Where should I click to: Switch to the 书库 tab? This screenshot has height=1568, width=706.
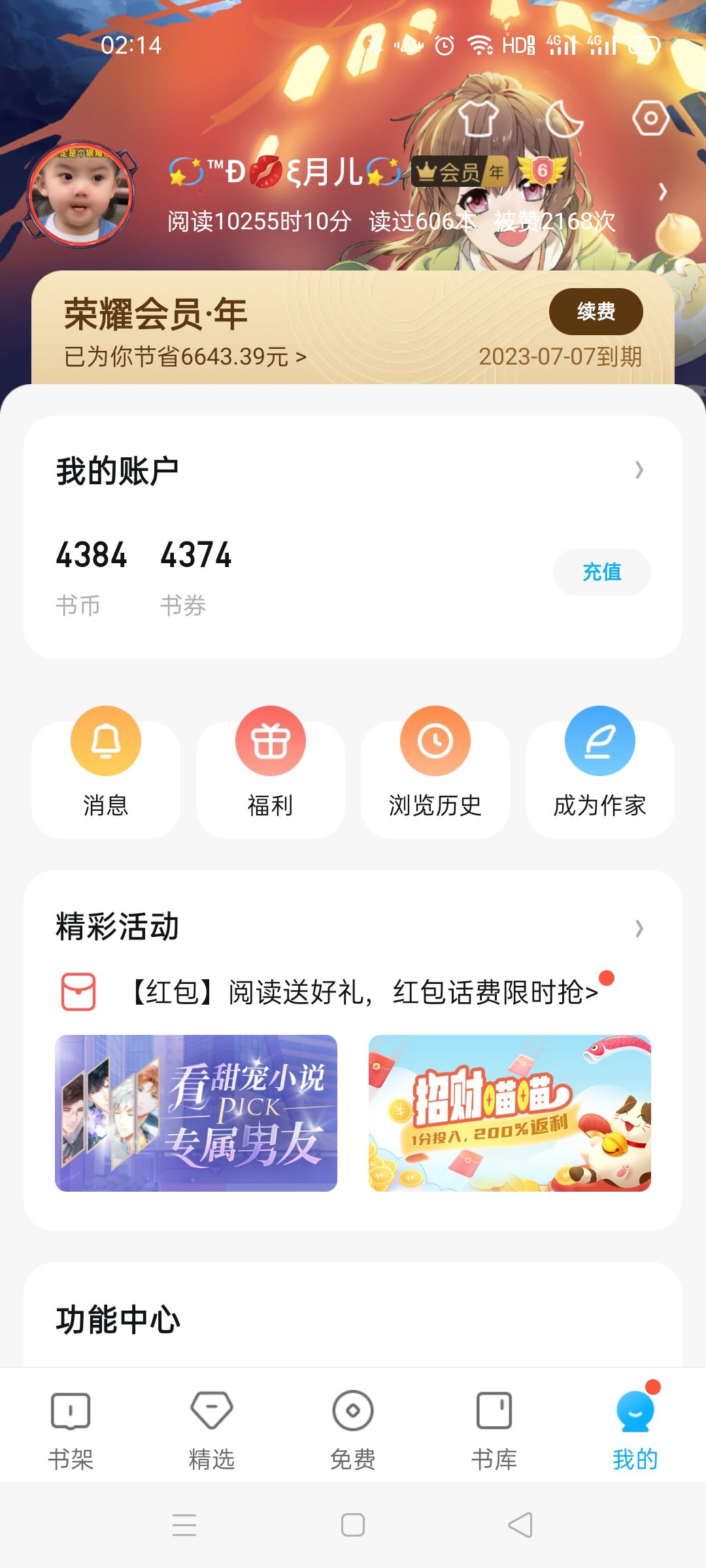click(x=494, y=1429)
